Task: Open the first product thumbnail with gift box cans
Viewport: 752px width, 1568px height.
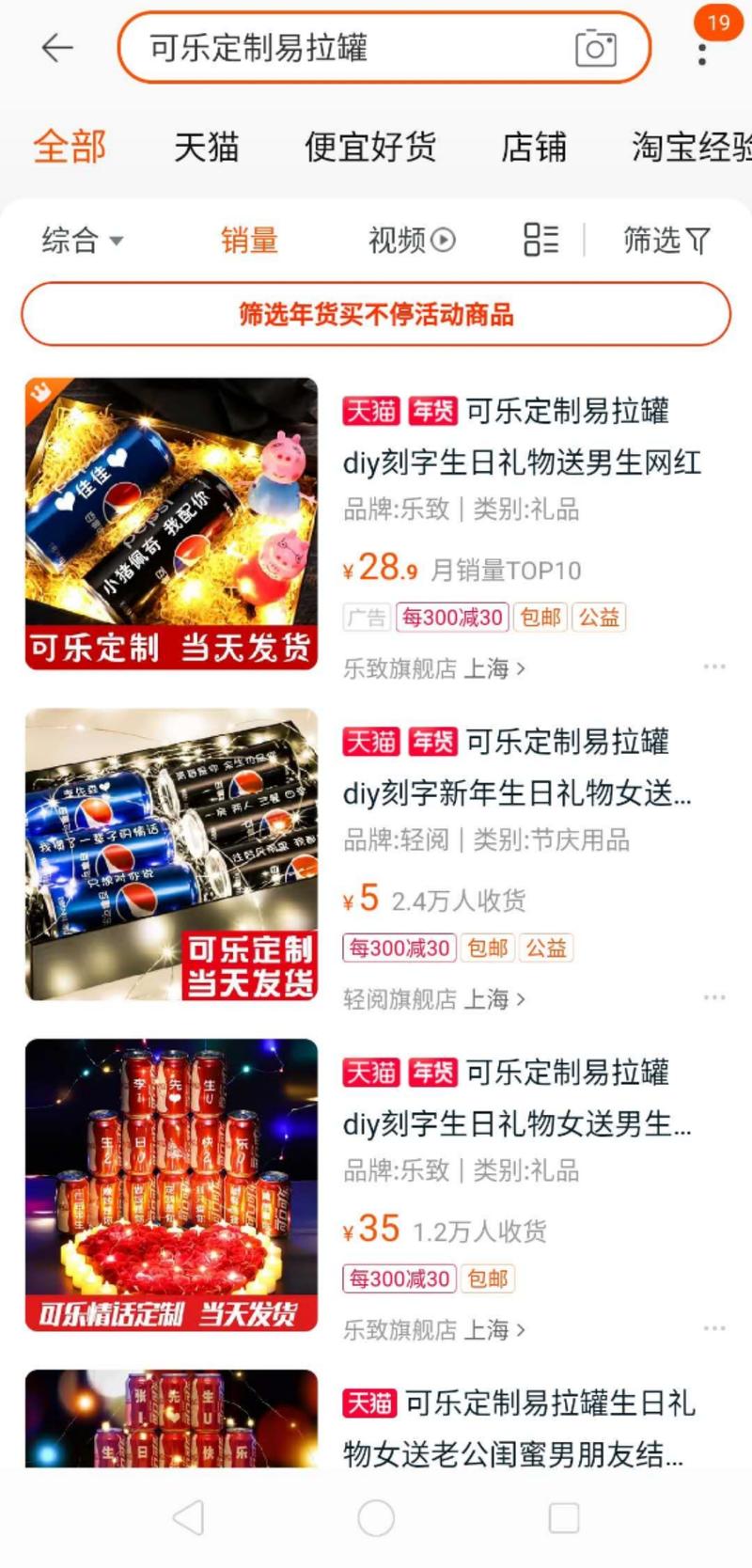Action: (171, 524)
